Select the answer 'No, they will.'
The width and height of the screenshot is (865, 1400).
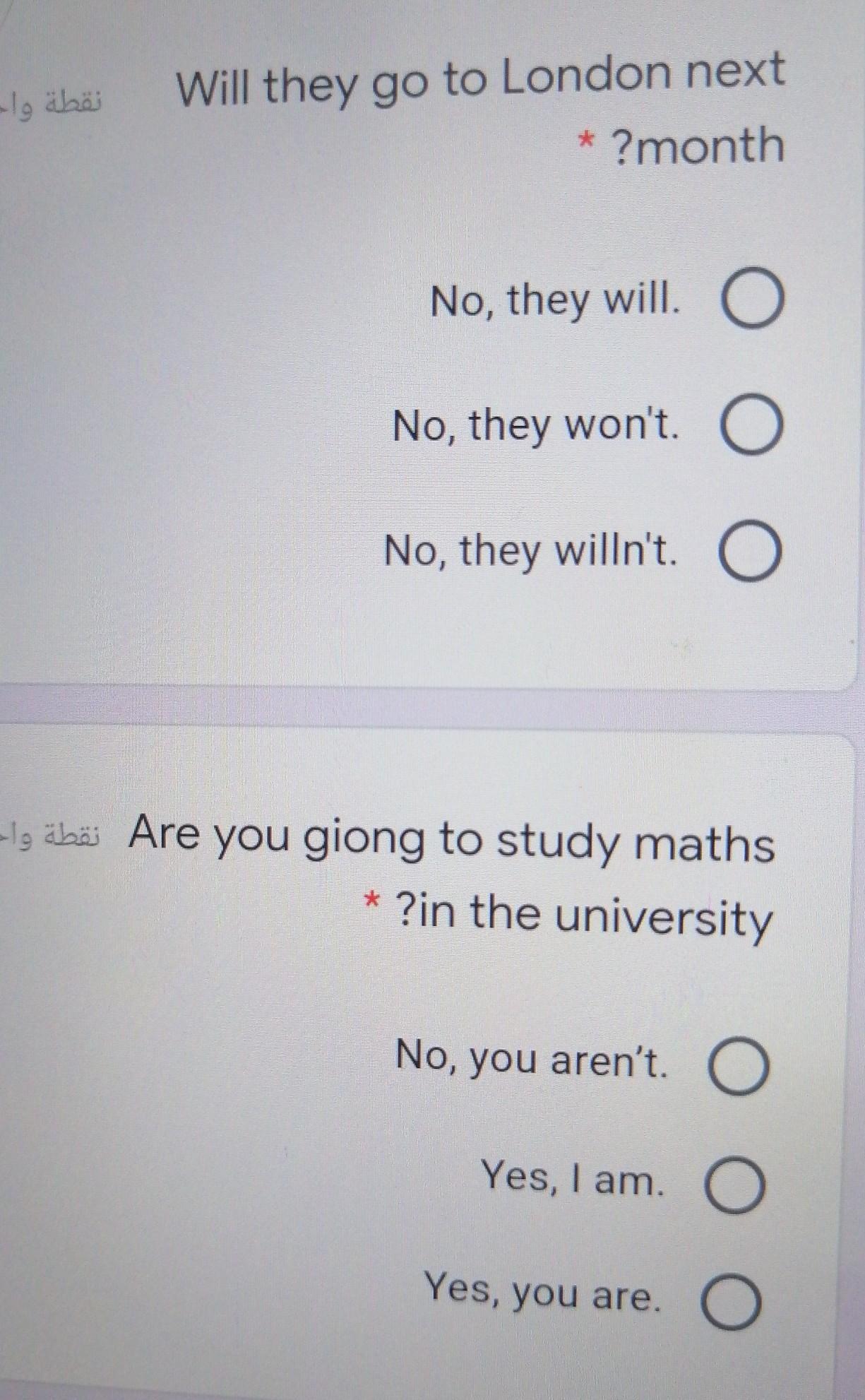(x=751, y=301)
